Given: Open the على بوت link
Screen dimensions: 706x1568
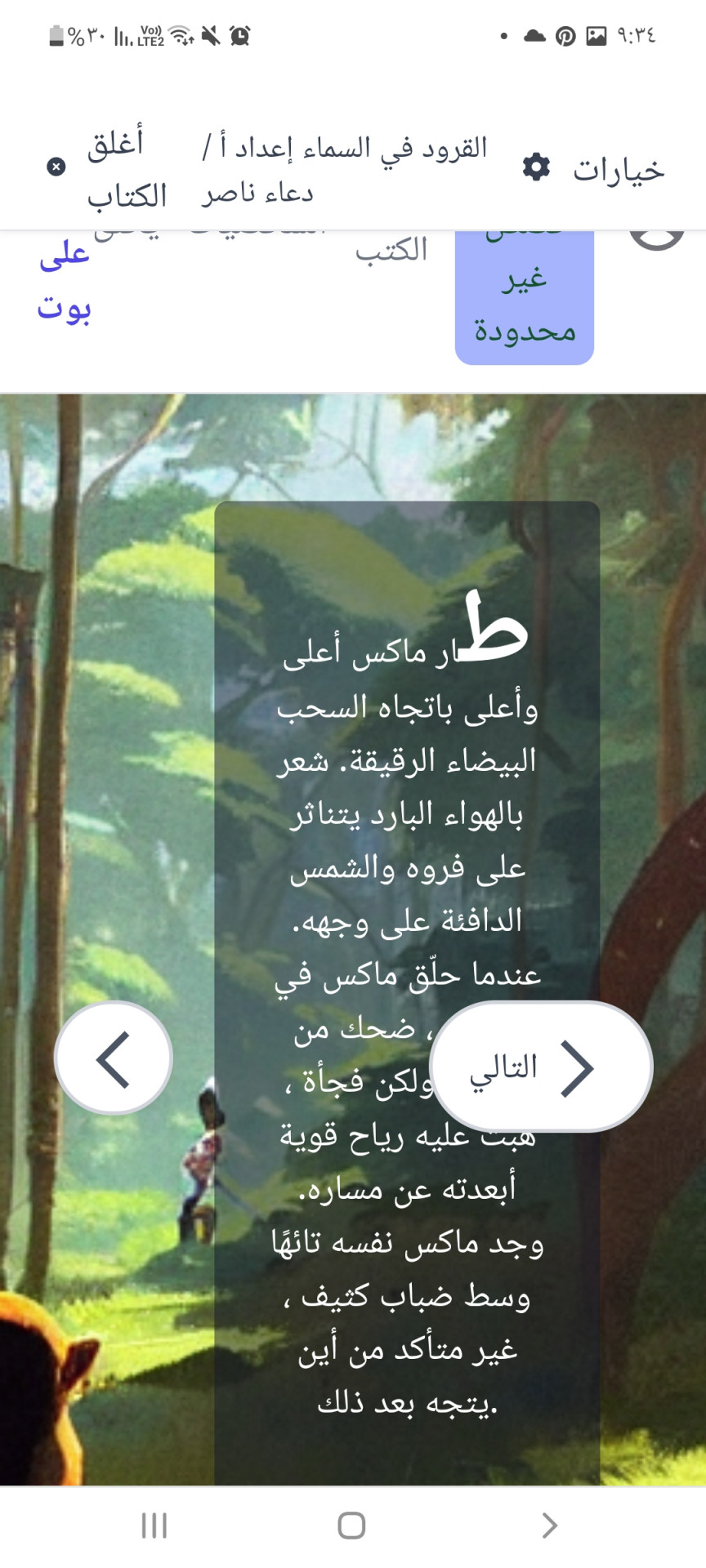Looking at the screenshot, I should click(x=64, y=282).
